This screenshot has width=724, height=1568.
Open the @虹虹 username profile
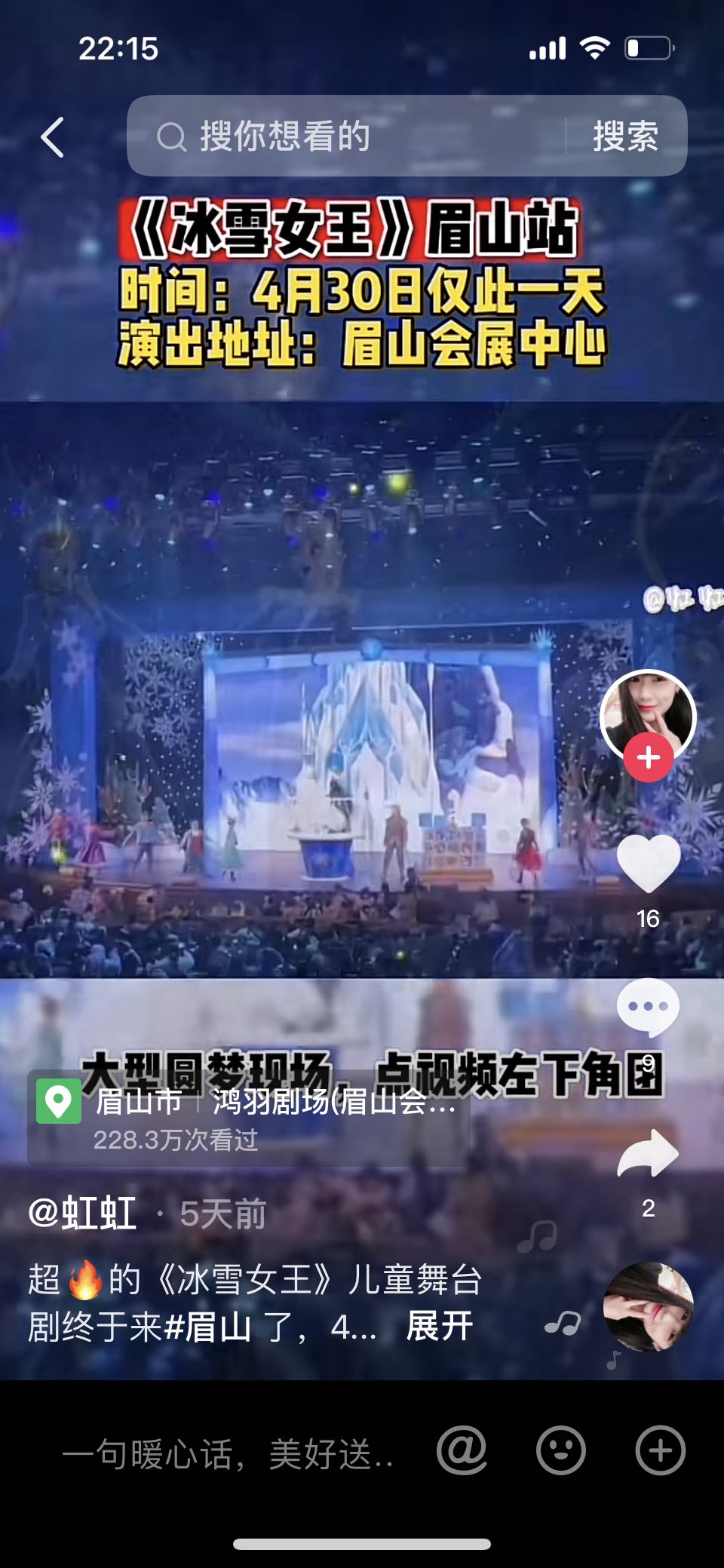[83, 1214]
